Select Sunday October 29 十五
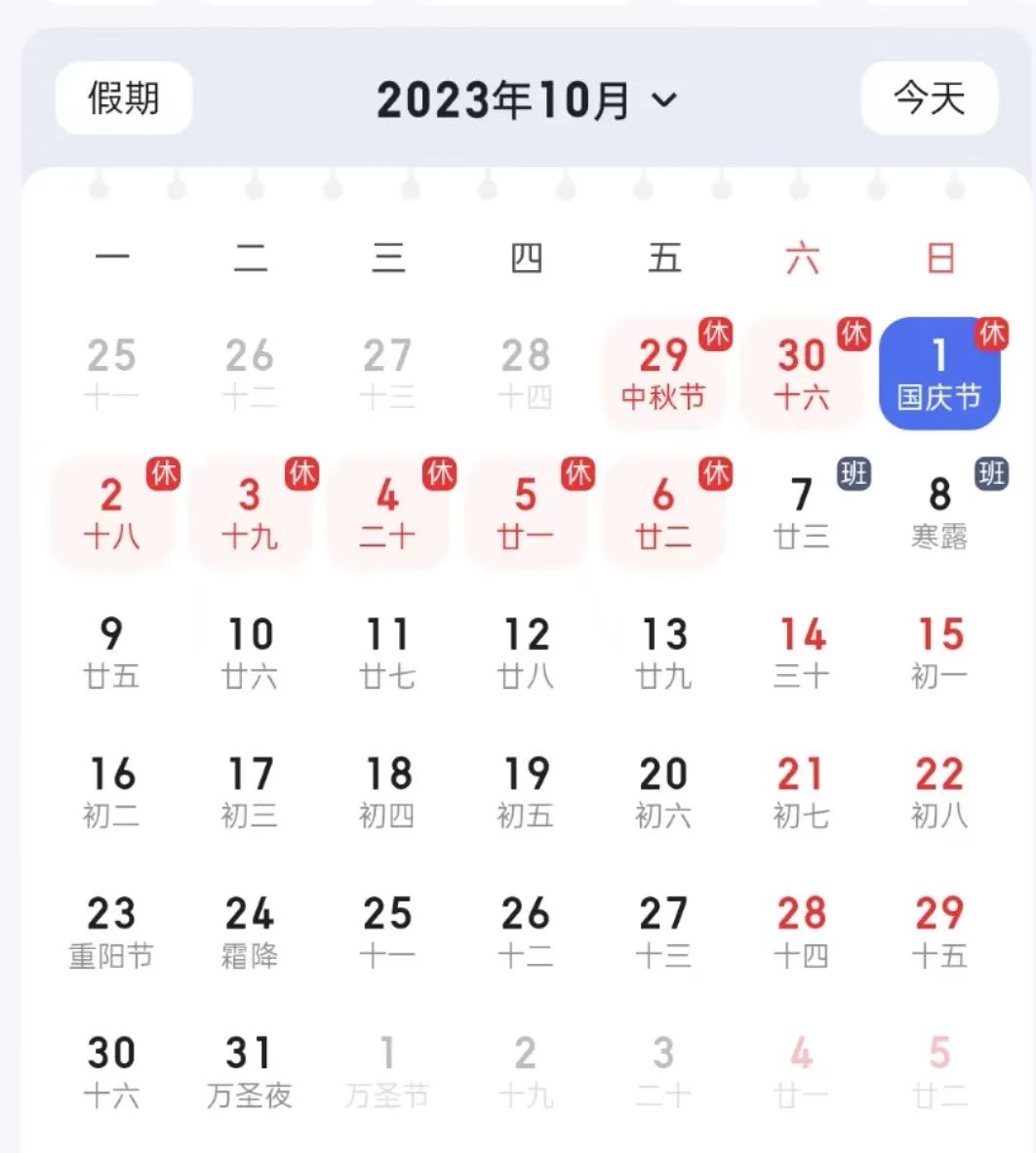 pyautogui.click(x=939, y=932)
